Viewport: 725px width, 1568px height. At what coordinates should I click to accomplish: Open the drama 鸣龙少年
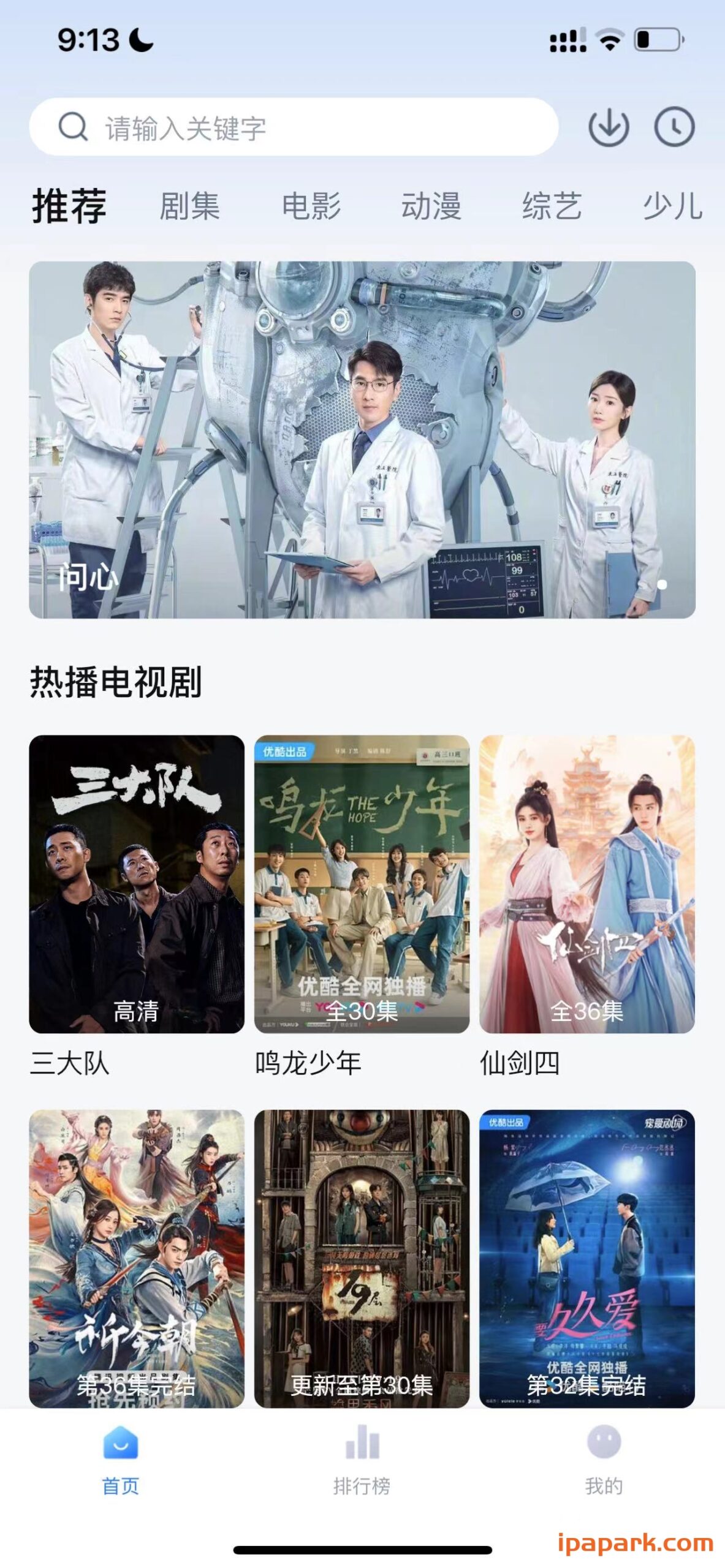point(362,882)
